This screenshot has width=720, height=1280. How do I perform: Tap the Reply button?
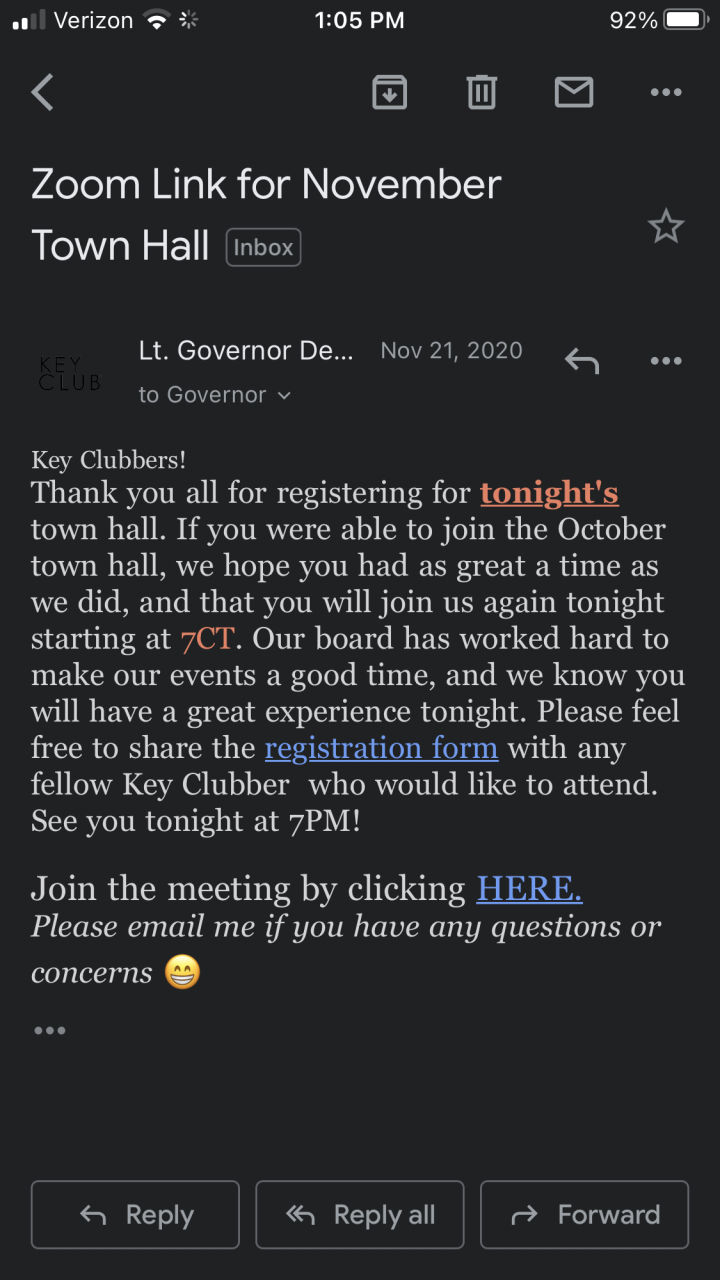(135, 1215)
